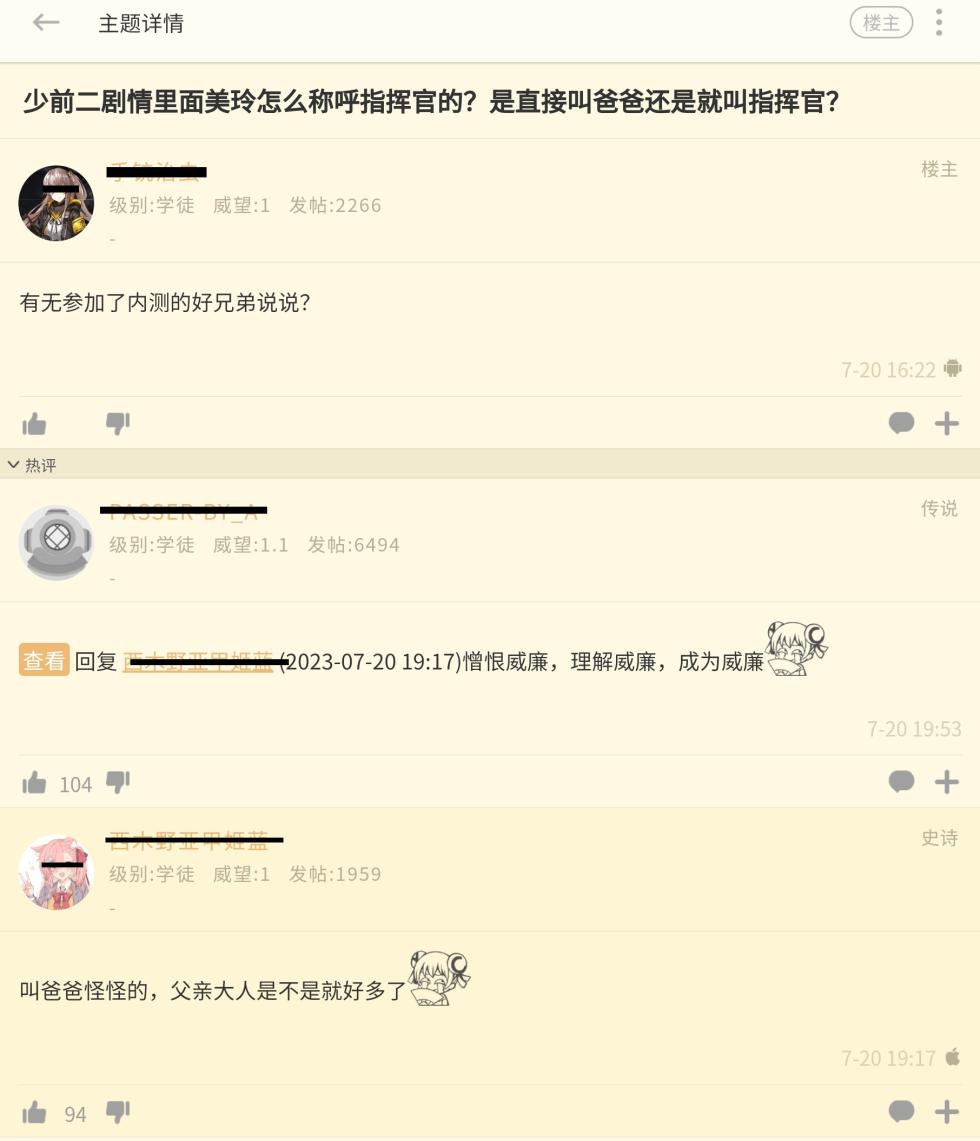Tap the plus icon on the bottom reply
980x1141 pixels.
[946, 1110]
